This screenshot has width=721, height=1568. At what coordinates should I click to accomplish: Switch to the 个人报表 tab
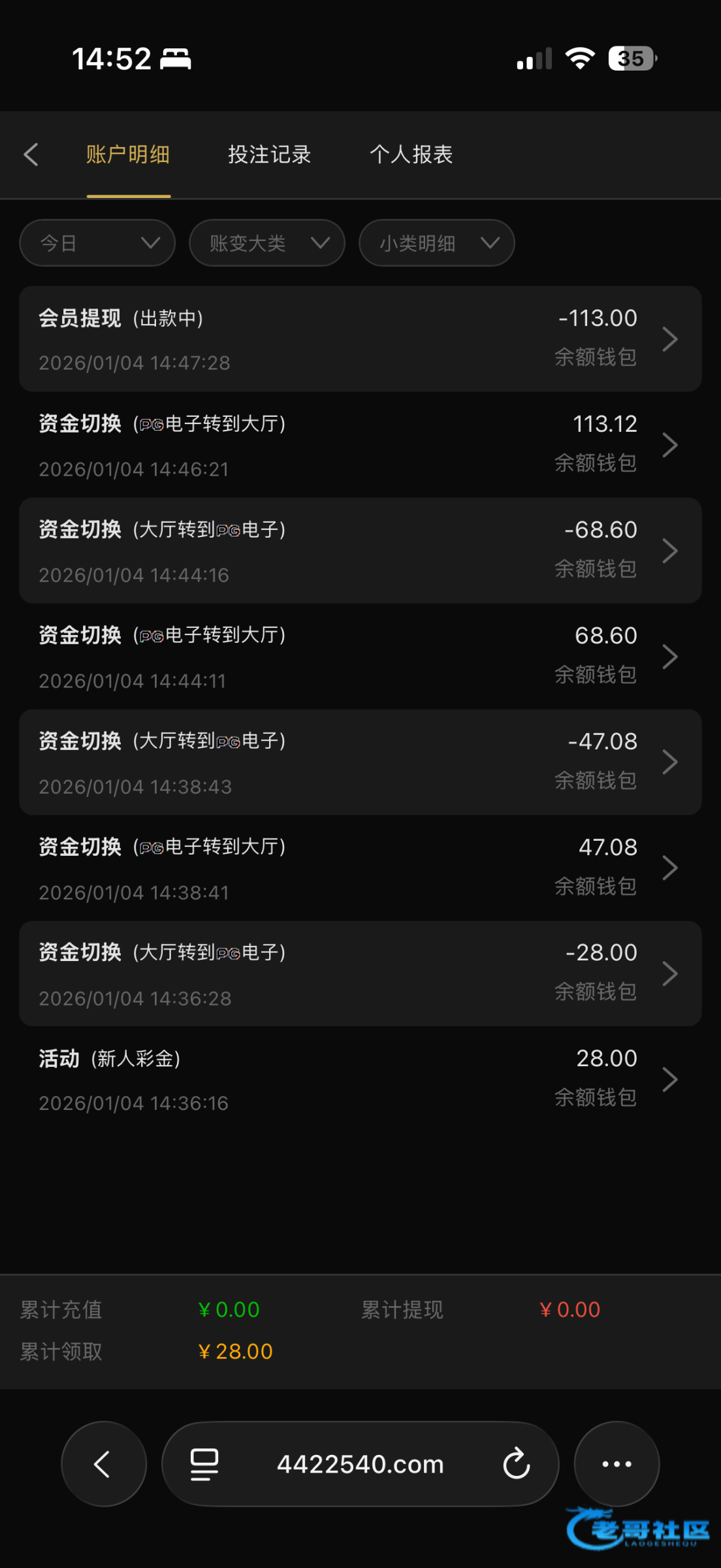(x=411, y=155)
